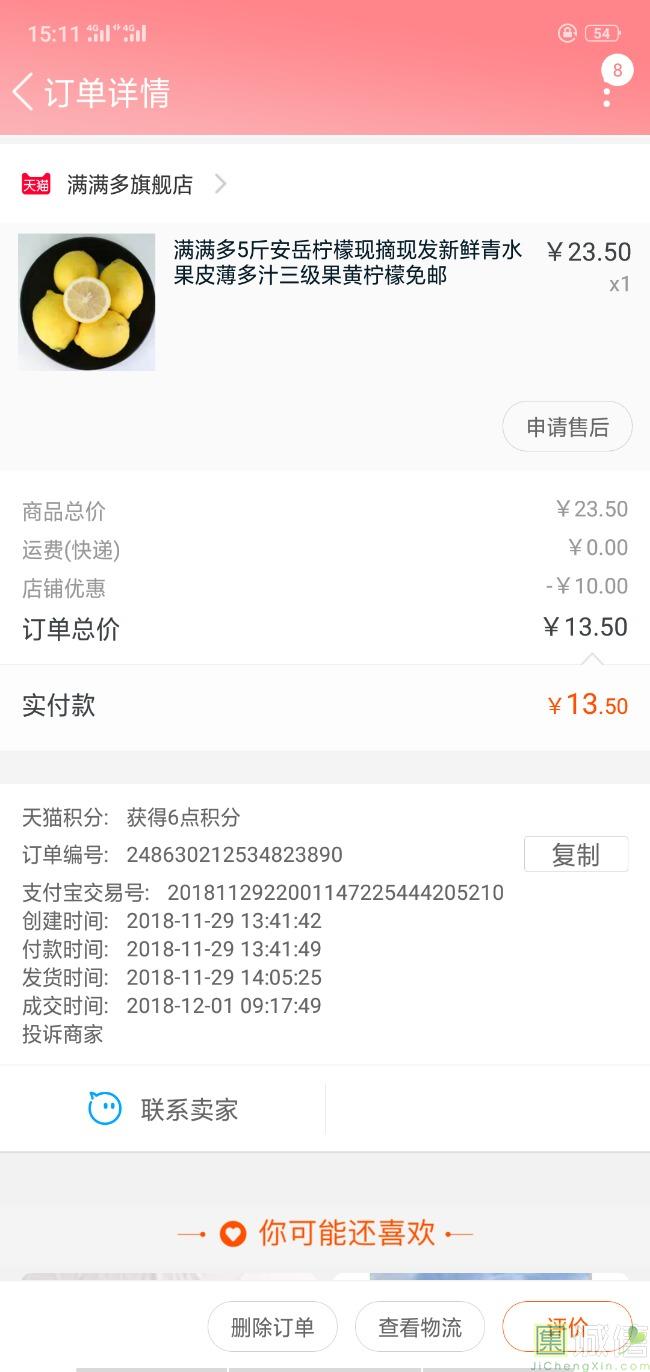Copy the order number with 复制
Screen dimensions: 650x1372
(x=576, y=855)
